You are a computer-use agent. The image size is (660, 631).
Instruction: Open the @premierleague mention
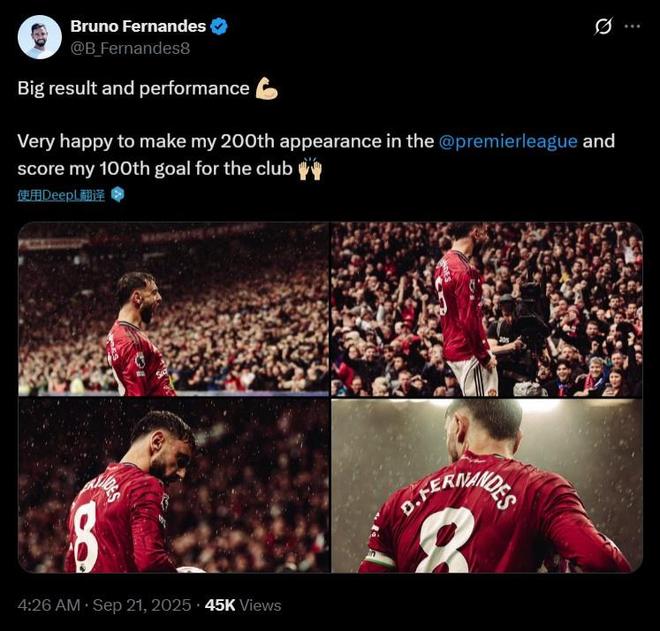[508, 141]
